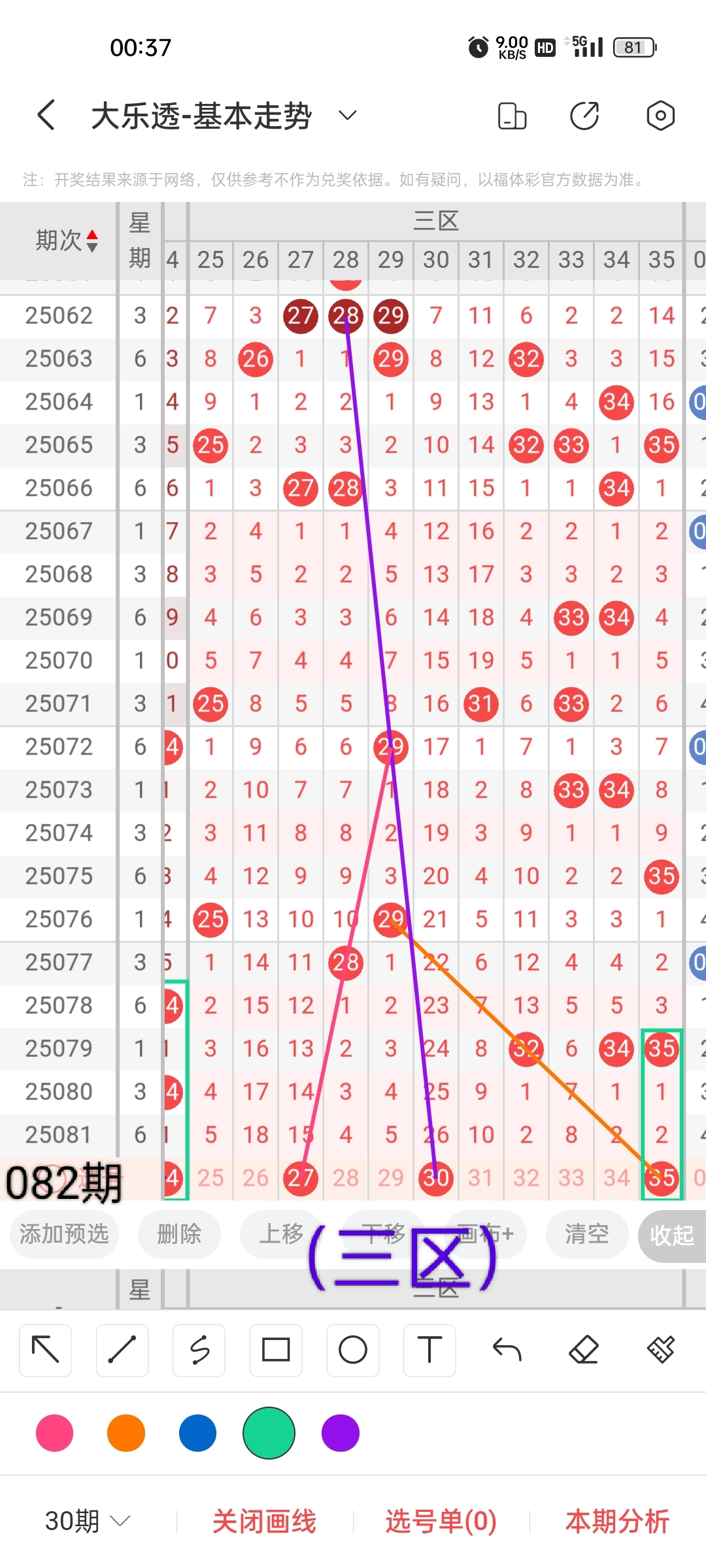This screenshot has width=706, height=1568.
Task: Select the arrow drawing tool
Action: pos(45,1350)
